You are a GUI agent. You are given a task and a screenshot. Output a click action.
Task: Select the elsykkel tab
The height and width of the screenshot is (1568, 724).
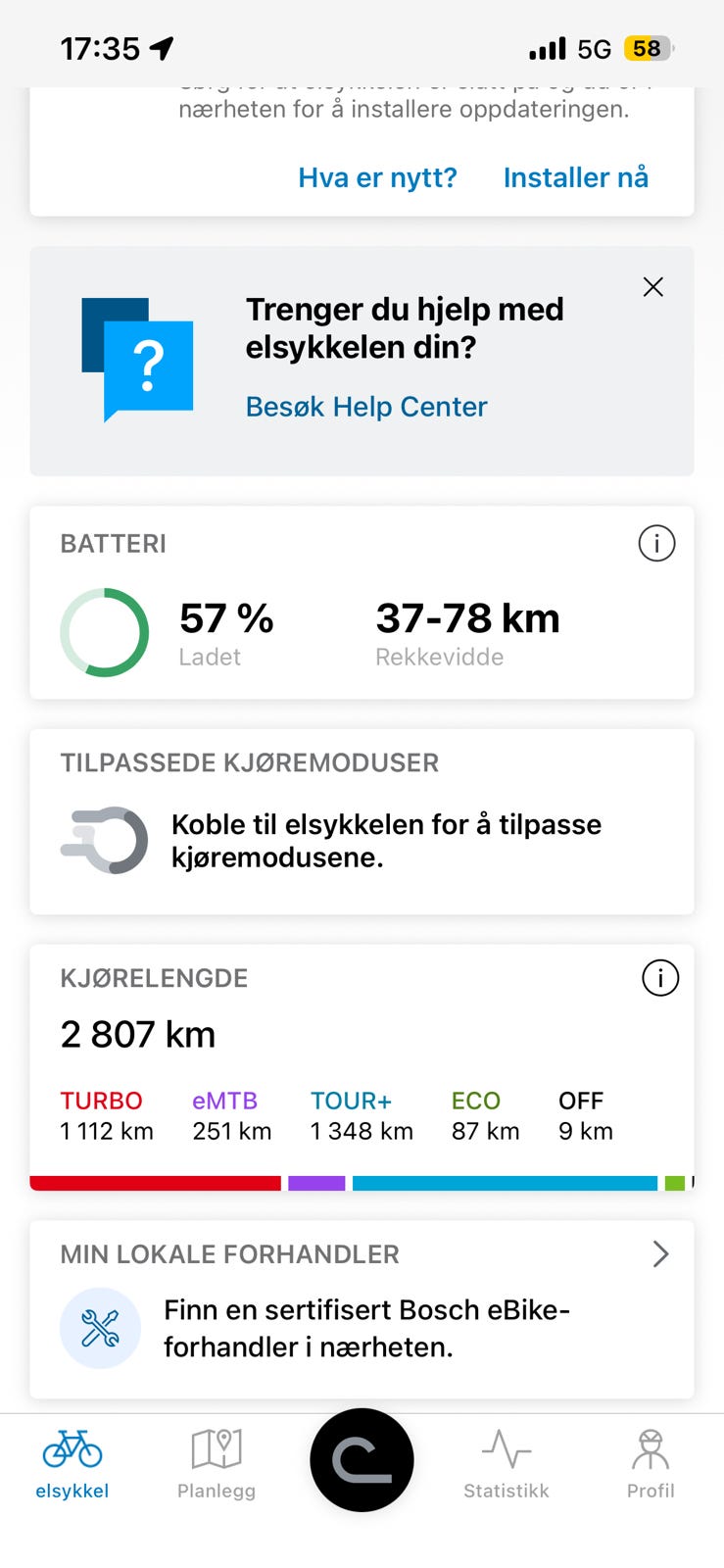pos(72,1464)
